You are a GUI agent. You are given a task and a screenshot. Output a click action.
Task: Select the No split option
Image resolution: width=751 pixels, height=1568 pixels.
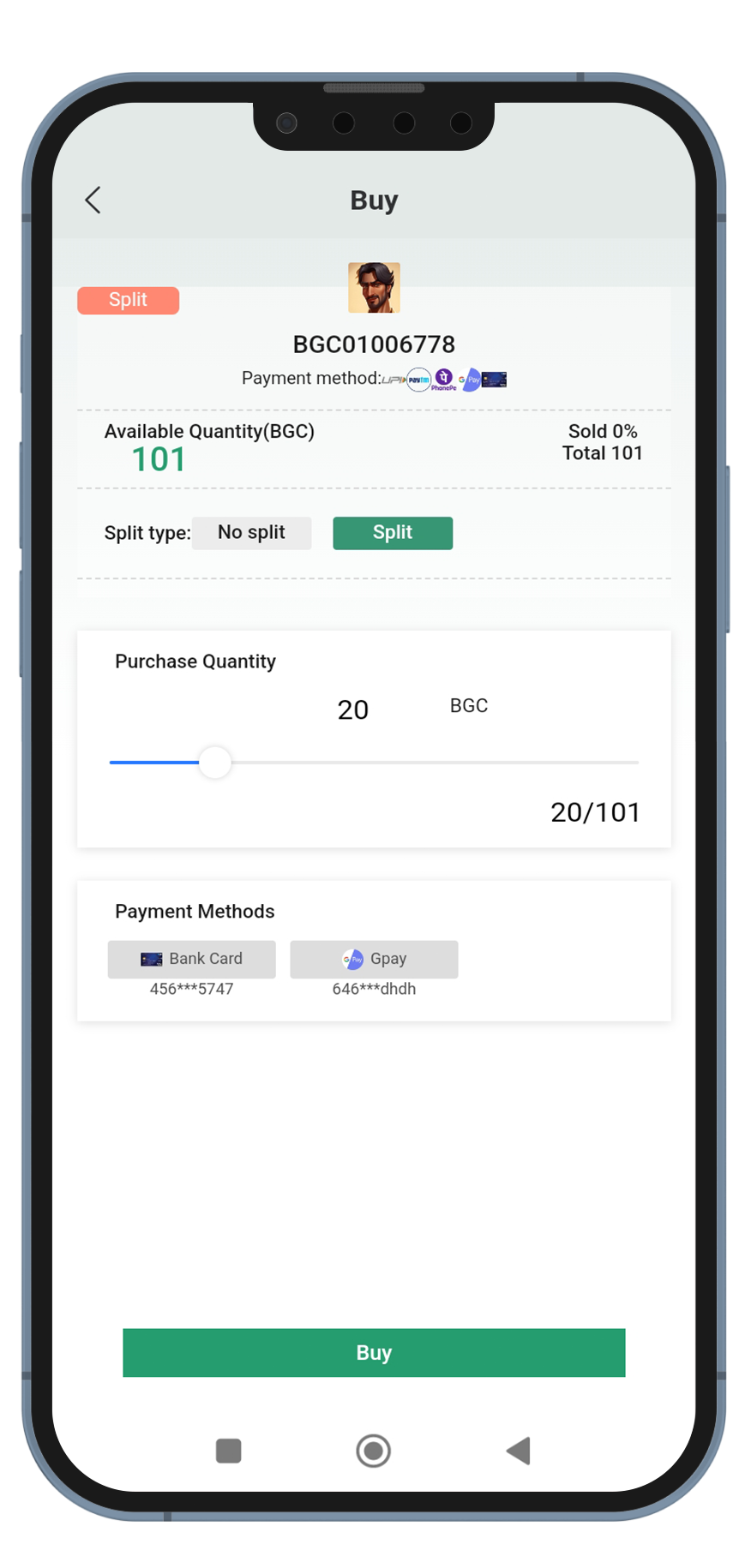[x=251, y=533]
